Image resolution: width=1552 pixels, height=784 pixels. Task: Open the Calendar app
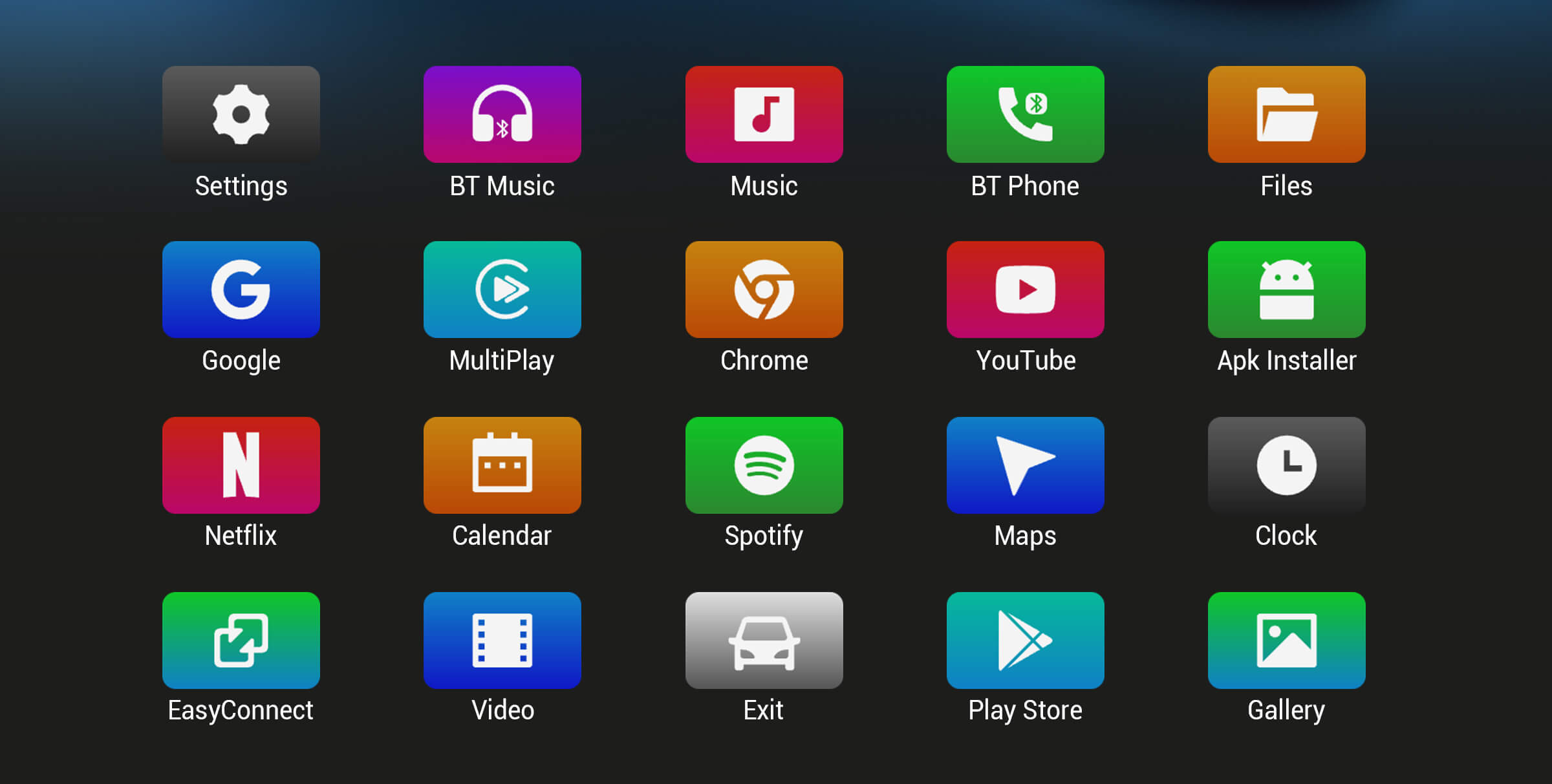click(502, 465)
